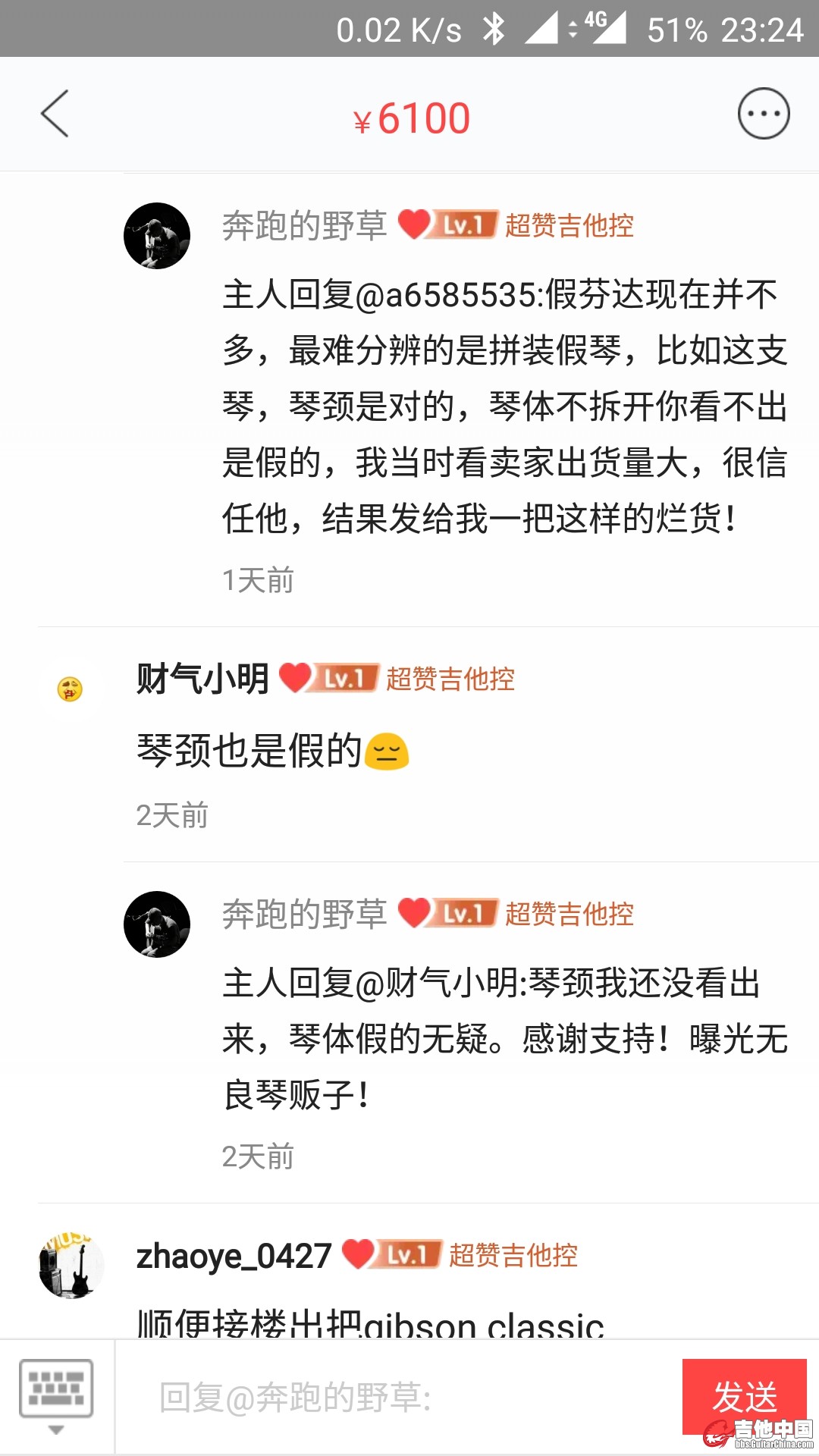Tap the 发送 send button
Viewport: 819px width, 1456px height.
click(x=744, y=1395)
